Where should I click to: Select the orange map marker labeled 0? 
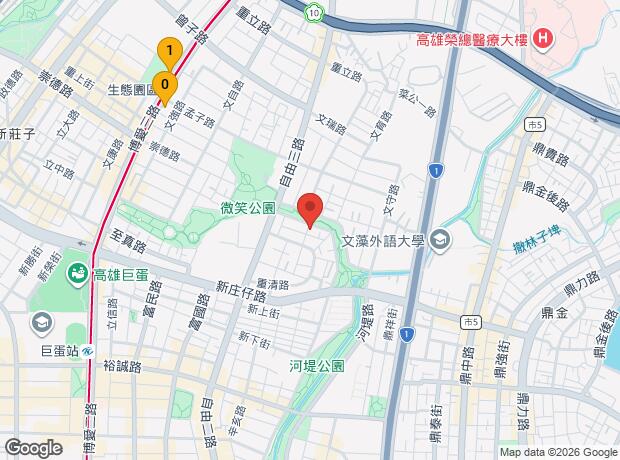click(x=165, y=86)
